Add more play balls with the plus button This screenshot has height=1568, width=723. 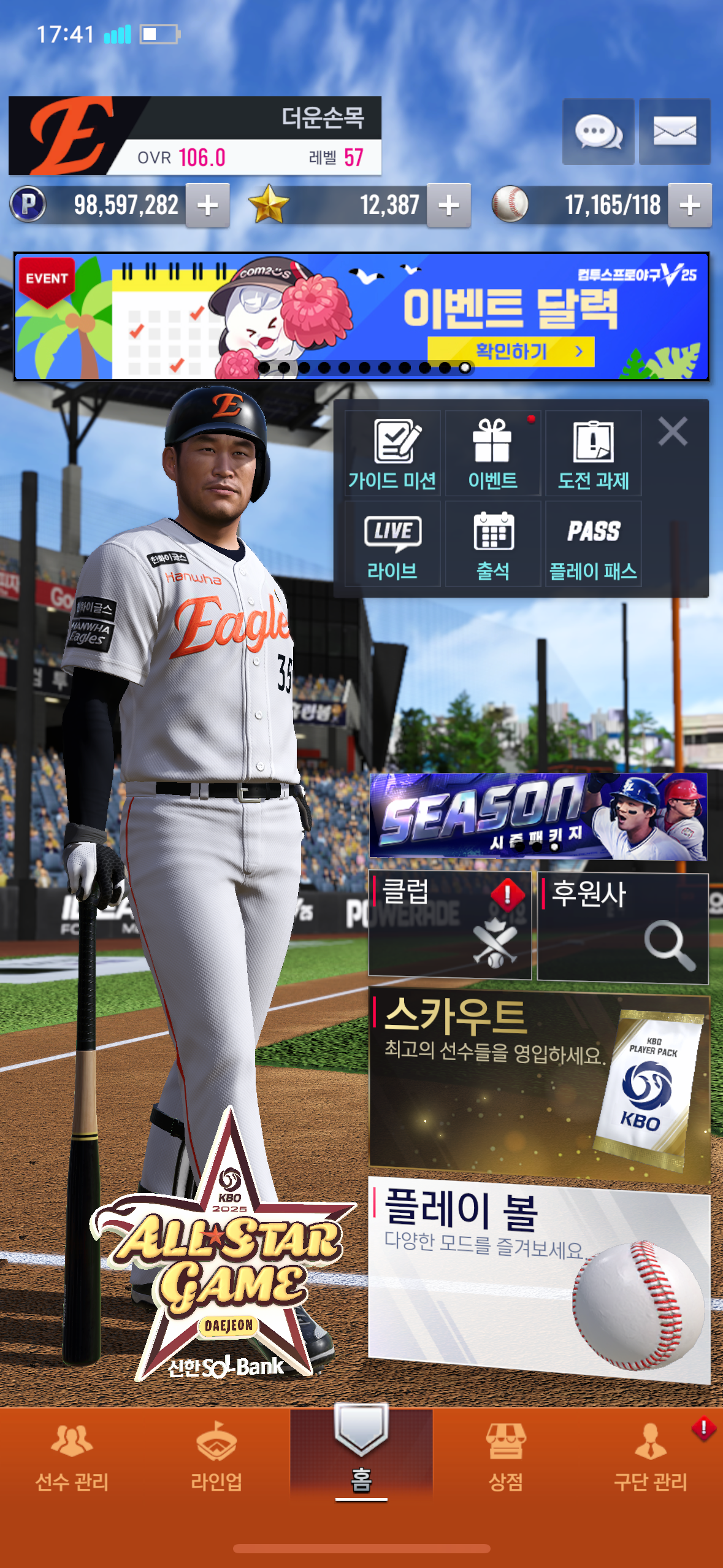[690, 205]
